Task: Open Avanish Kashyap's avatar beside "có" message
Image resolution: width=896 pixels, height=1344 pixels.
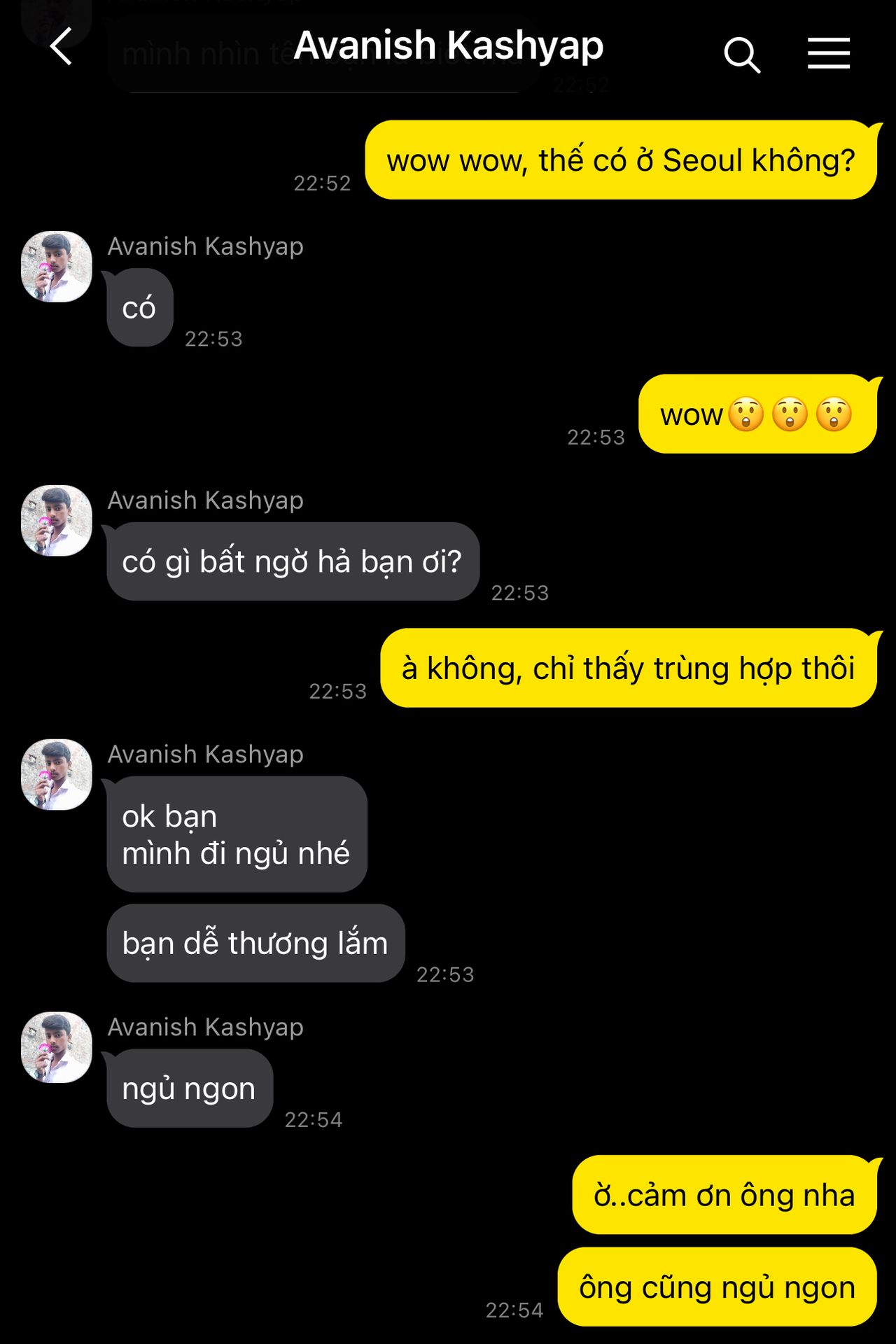Action: coord(57,267)
